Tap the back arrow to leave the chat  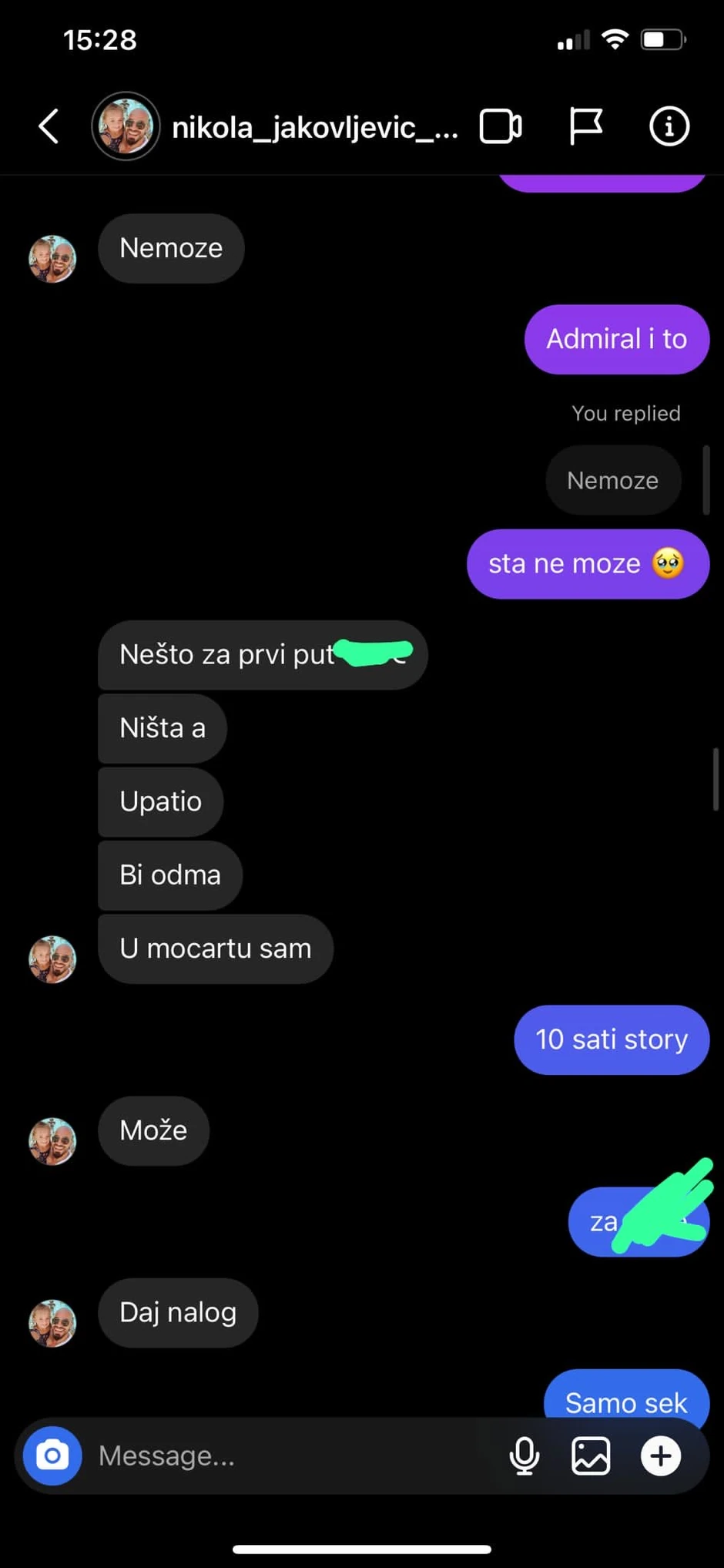pos(48,126)
